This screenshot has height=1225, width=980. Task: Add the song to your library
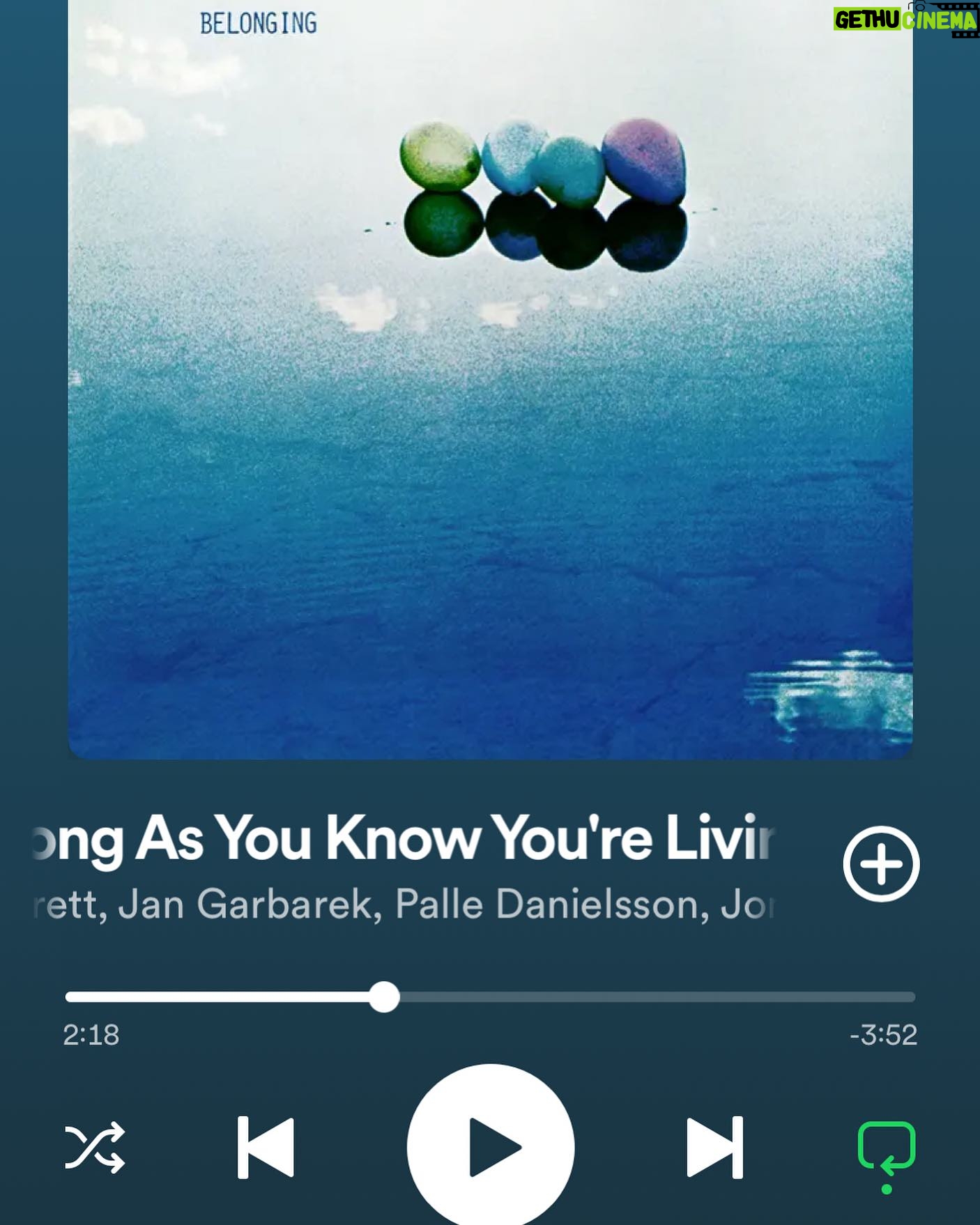pyautogui.click(x=881, y=864)
